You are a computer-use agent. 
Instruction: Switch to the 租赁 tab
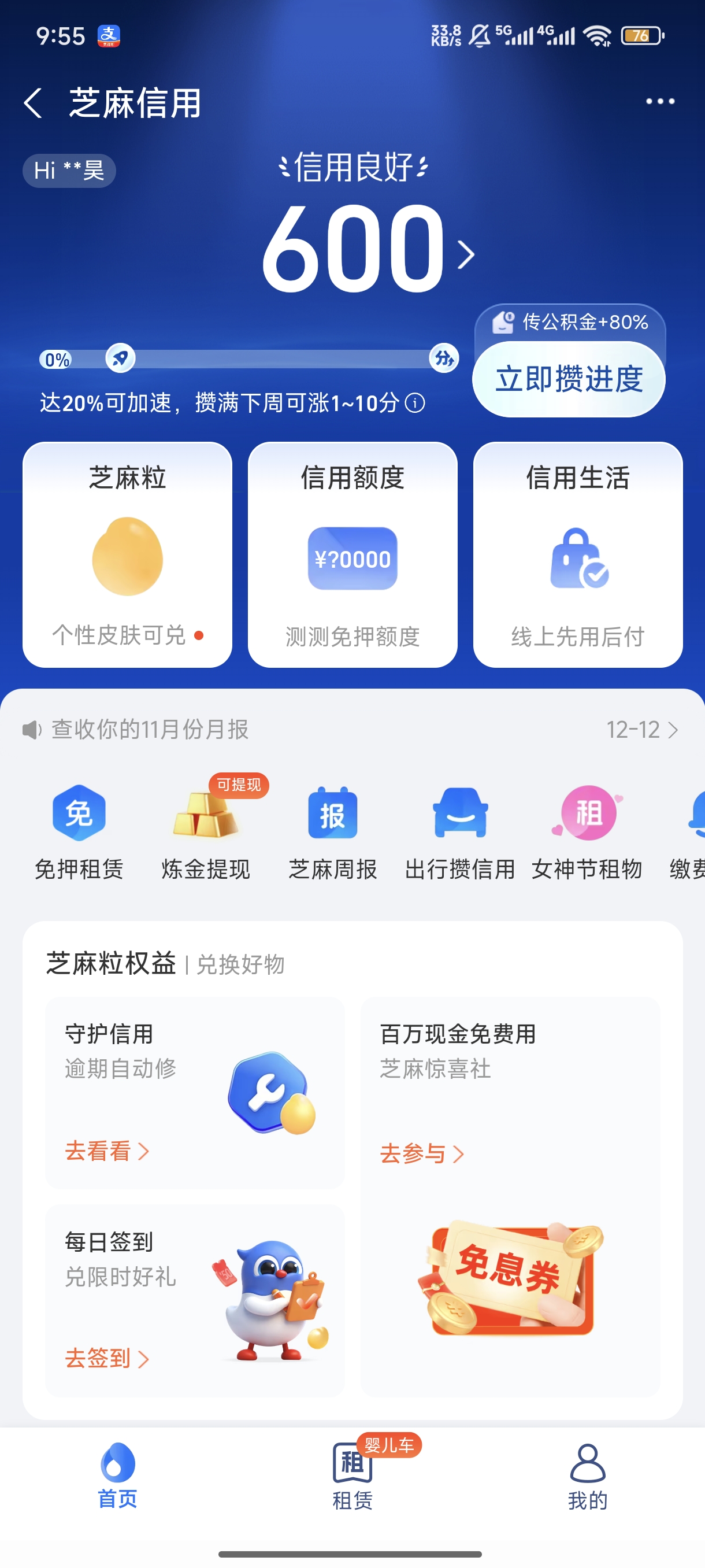(352, 1476)
